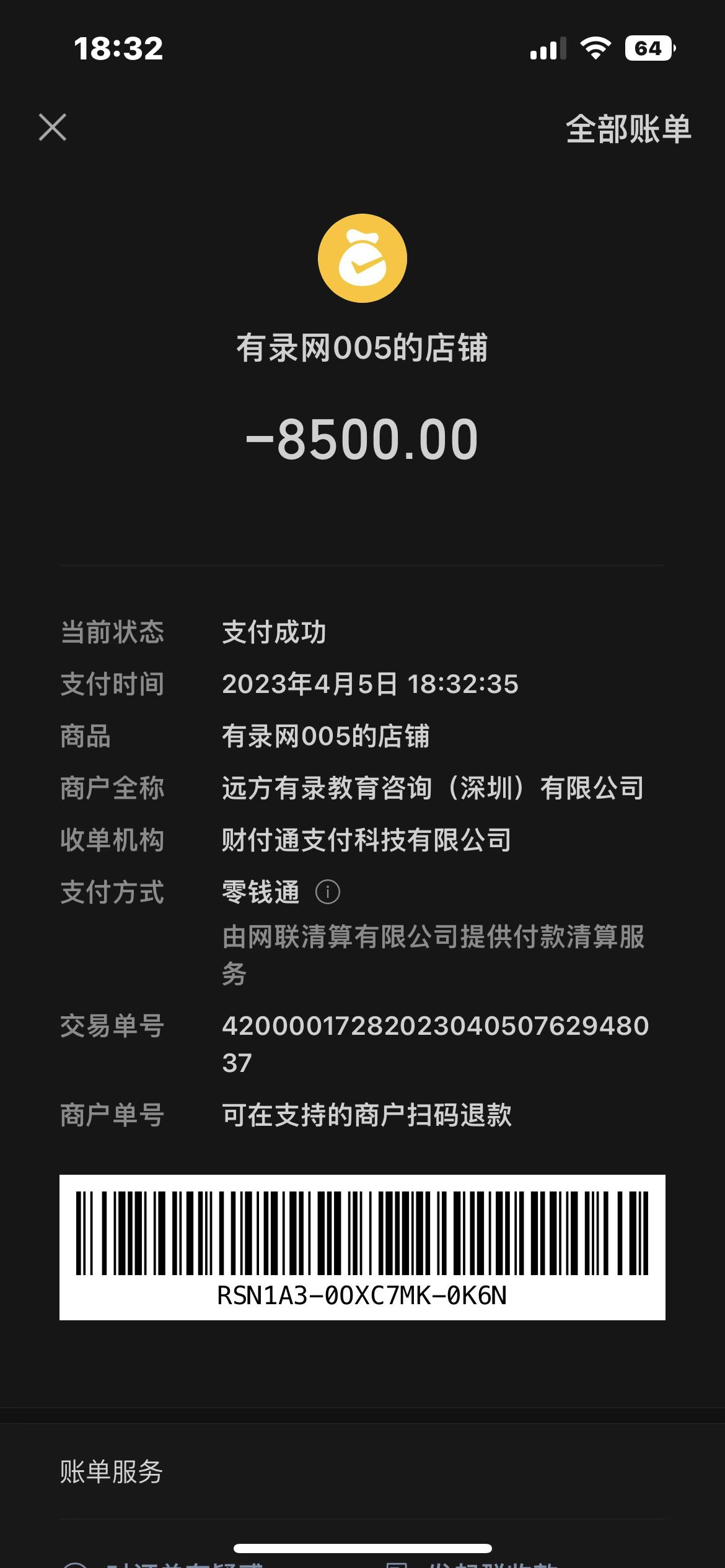The height and width of the screenshot is (1568, 725).
Task: Close the payment detail page
Action: coord(53,128)
